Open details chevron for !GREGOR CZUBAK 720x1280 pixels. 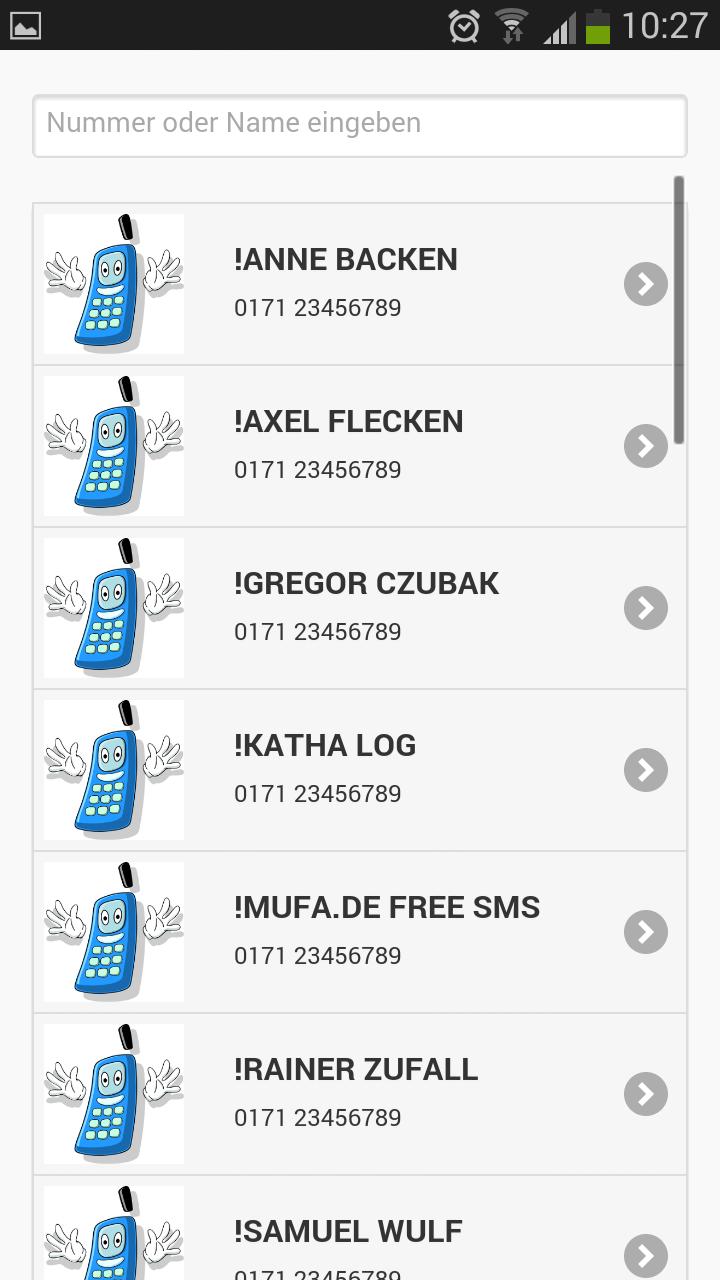[645, 607]
